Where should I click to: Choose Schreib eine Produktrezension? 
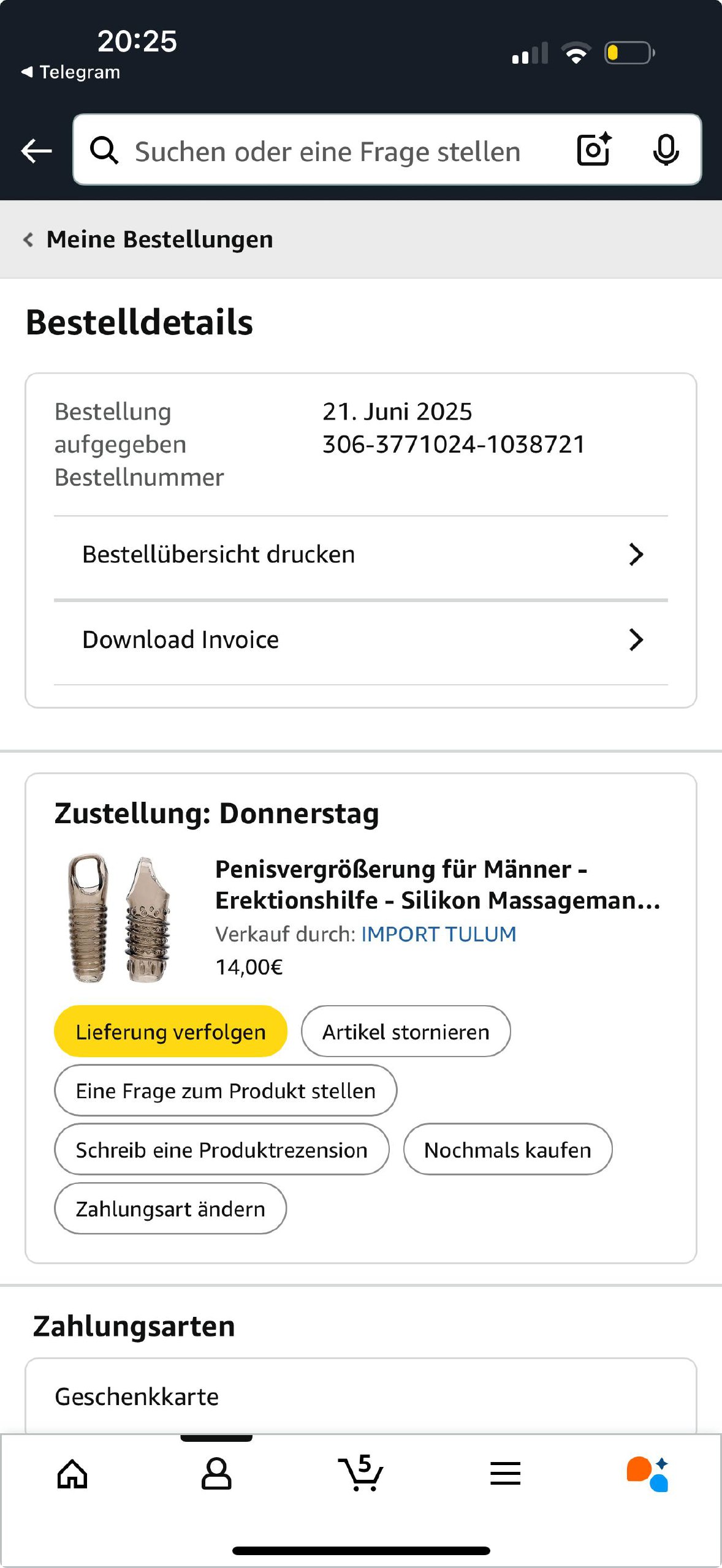tap(221, 1150)
